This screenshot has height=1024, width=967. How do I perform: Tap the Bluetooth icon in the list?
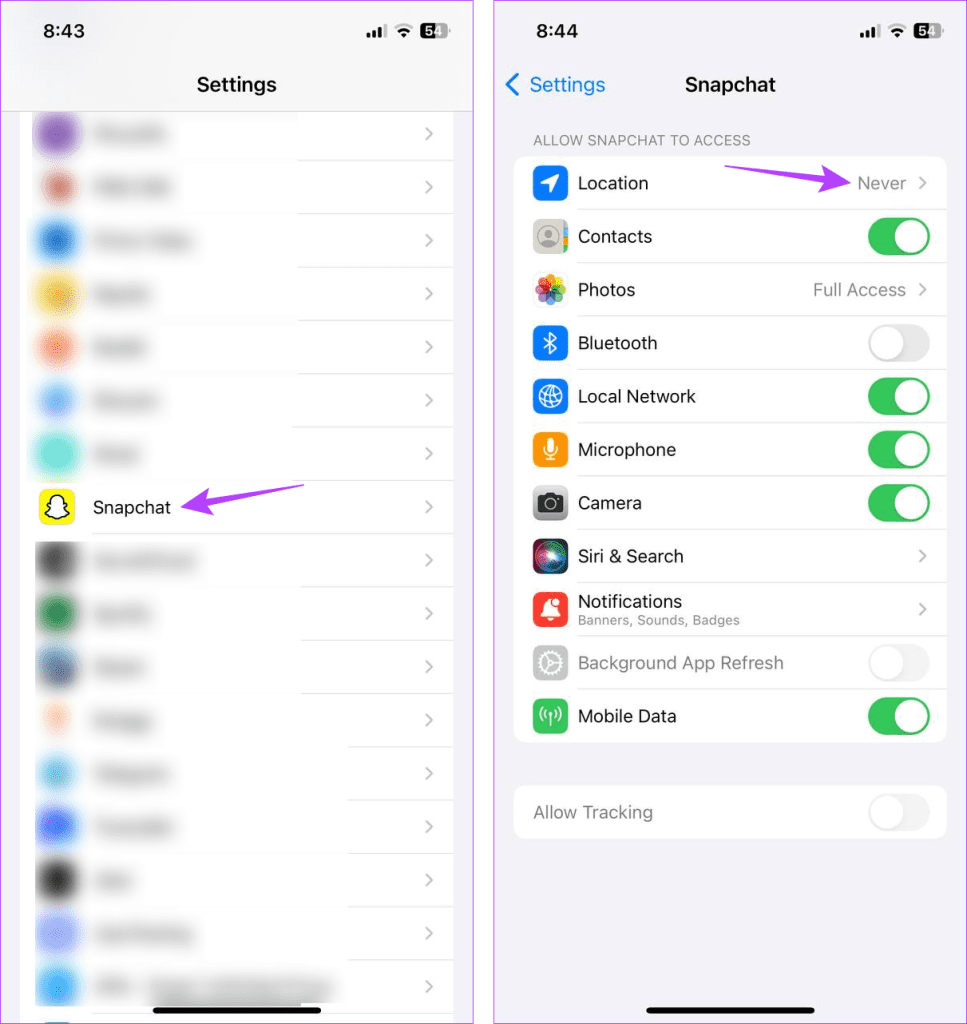(550, 343)
